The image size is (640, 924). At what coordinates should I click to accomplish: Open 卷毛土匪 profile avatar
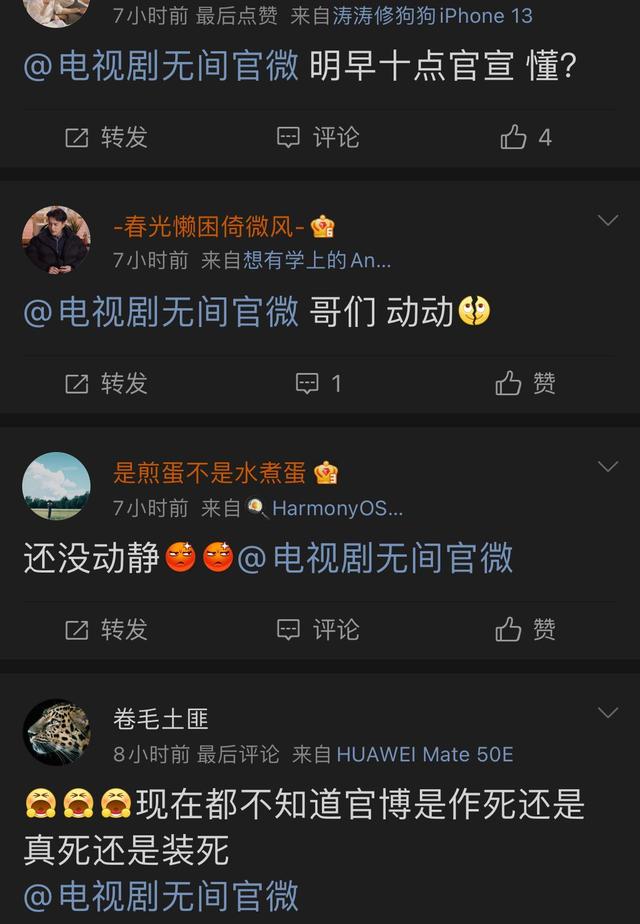56,732
